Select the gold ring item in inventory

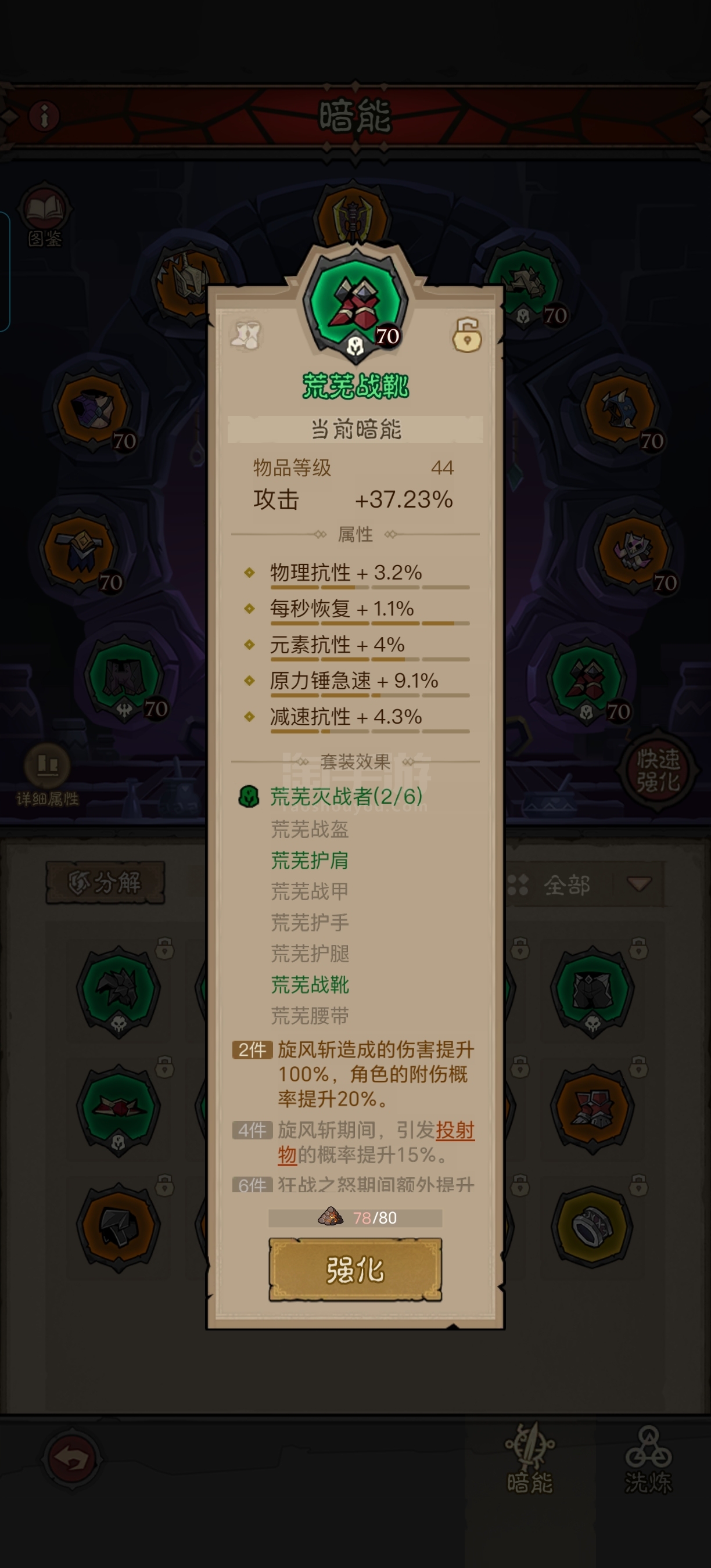click(592, 1227)
